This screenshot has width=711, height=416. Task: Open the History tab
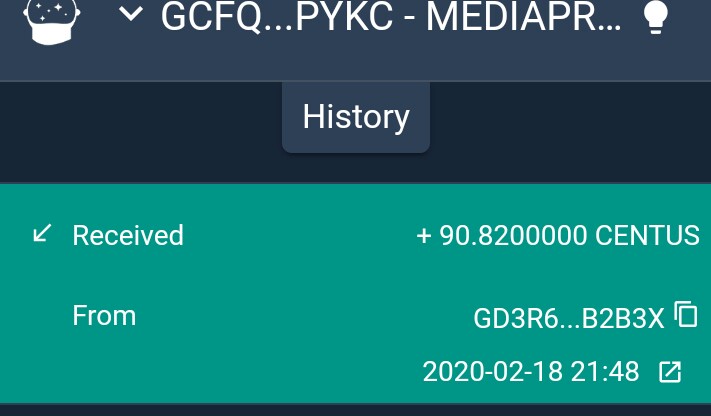[356, 118]
